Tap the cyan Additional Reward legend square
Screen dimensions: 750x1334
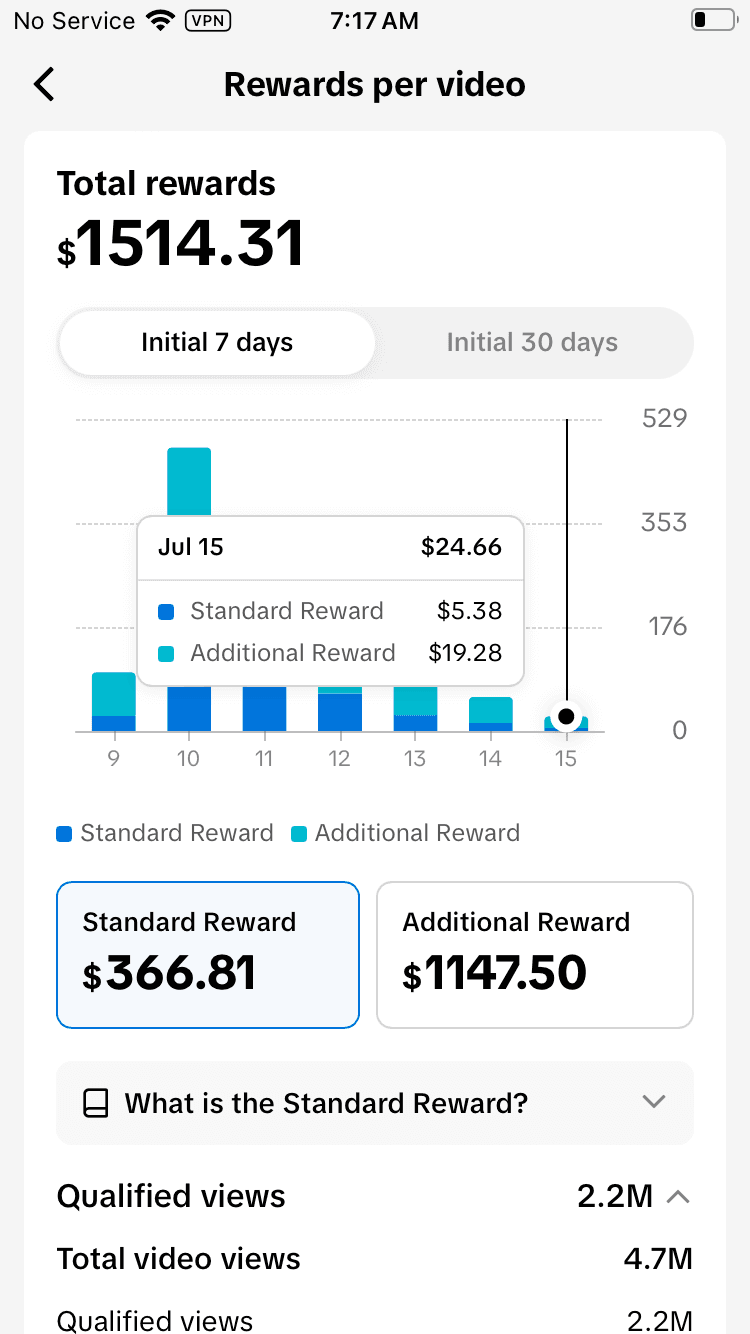point(298,832)
